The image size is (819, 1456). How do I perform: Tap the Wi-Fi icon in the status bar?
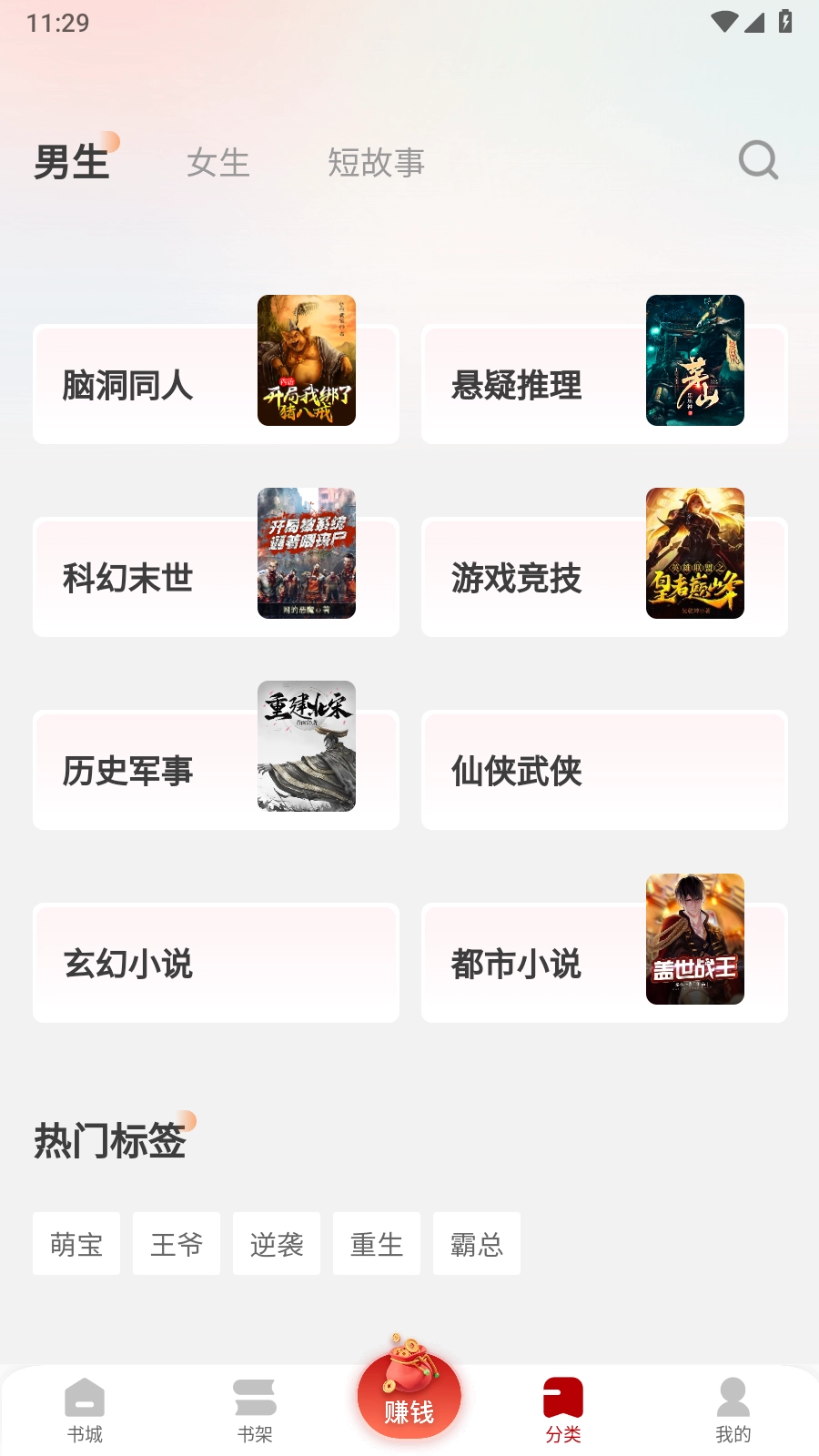pos(723,23)
